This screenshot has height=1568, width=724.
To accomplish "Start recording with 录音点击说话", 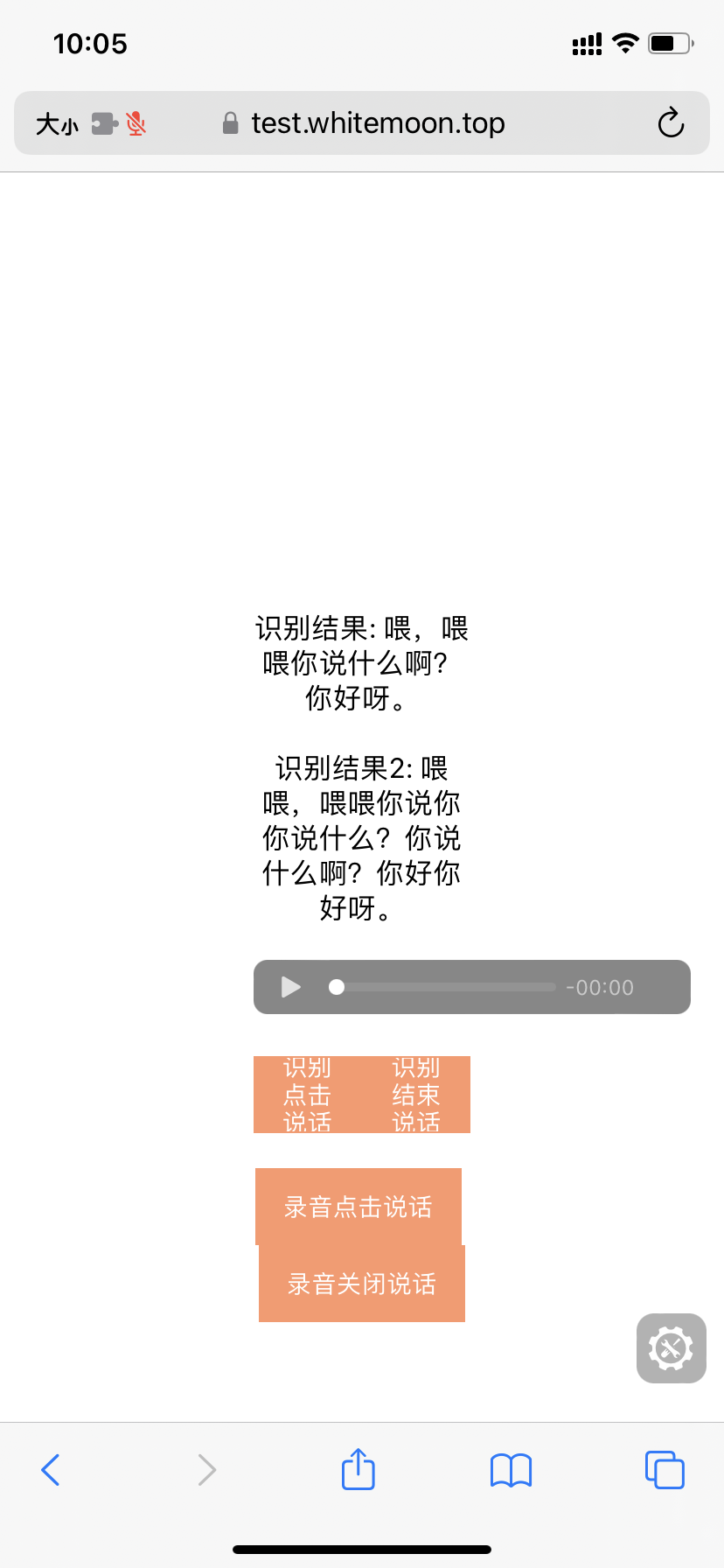I will (359, 1207).
